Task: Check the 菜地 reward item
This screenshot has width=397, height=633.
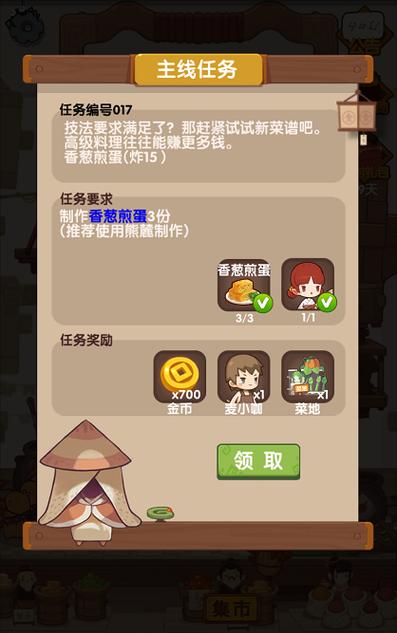Action: (x=307, y=377)
